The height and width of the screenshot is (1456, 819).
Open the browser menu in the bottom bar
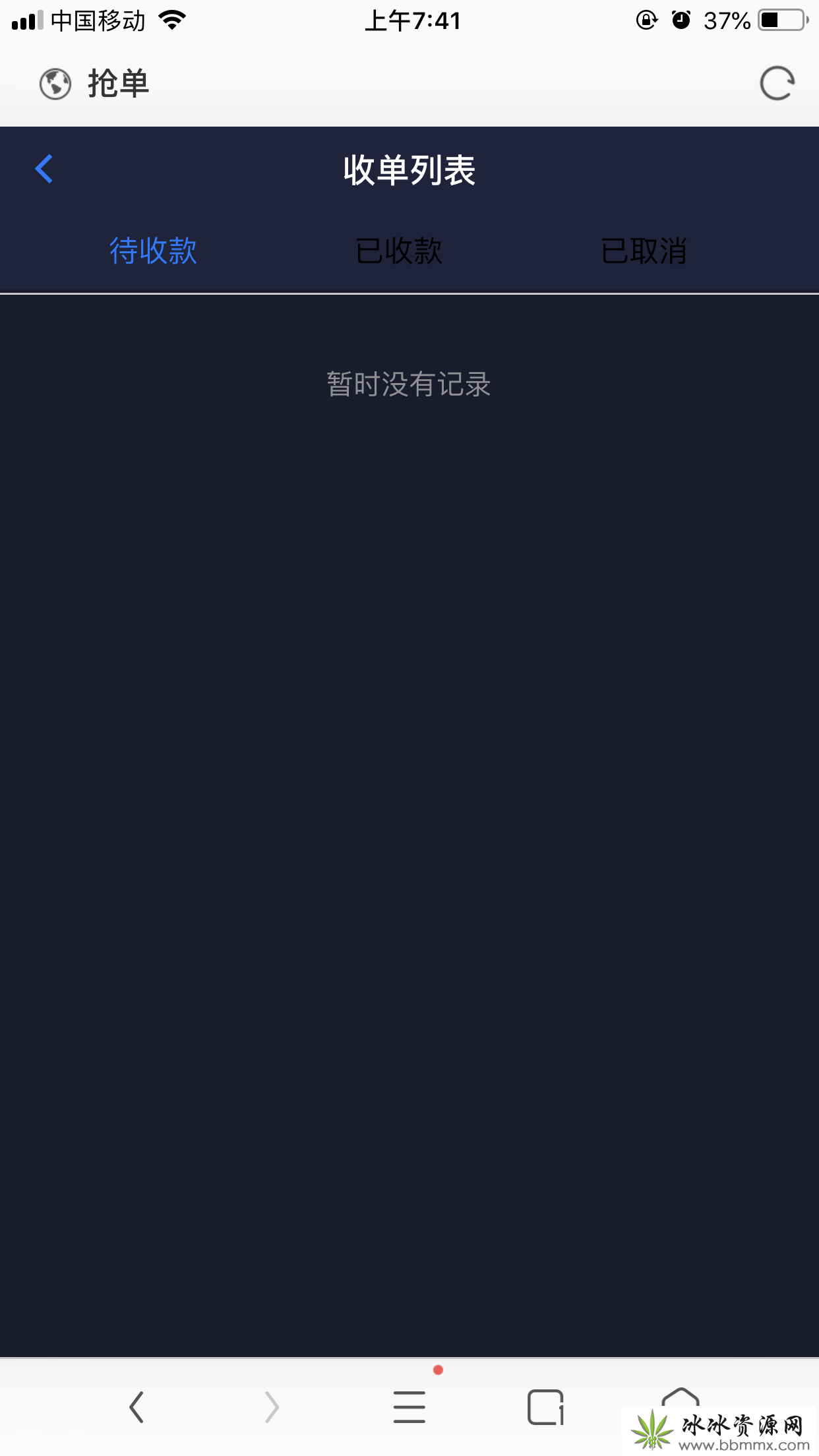(409, 1407)
